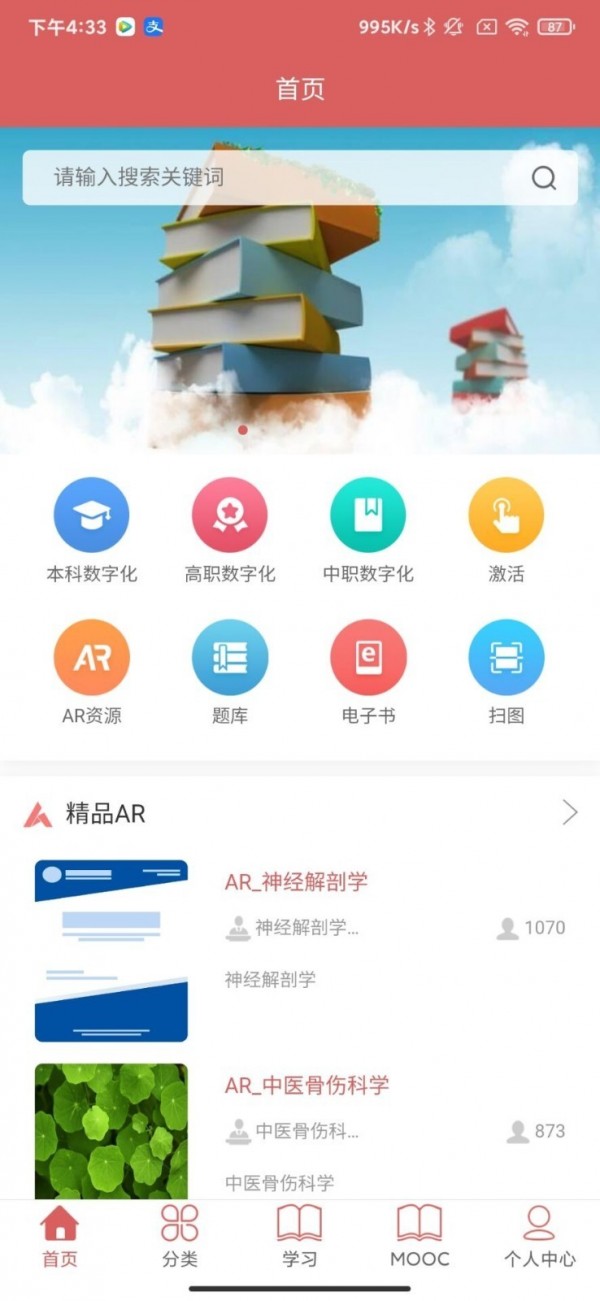This screenshot has width=600, height=1301.
Task: Tap the magnifier search icon
Action: click(x=543, y=178)
